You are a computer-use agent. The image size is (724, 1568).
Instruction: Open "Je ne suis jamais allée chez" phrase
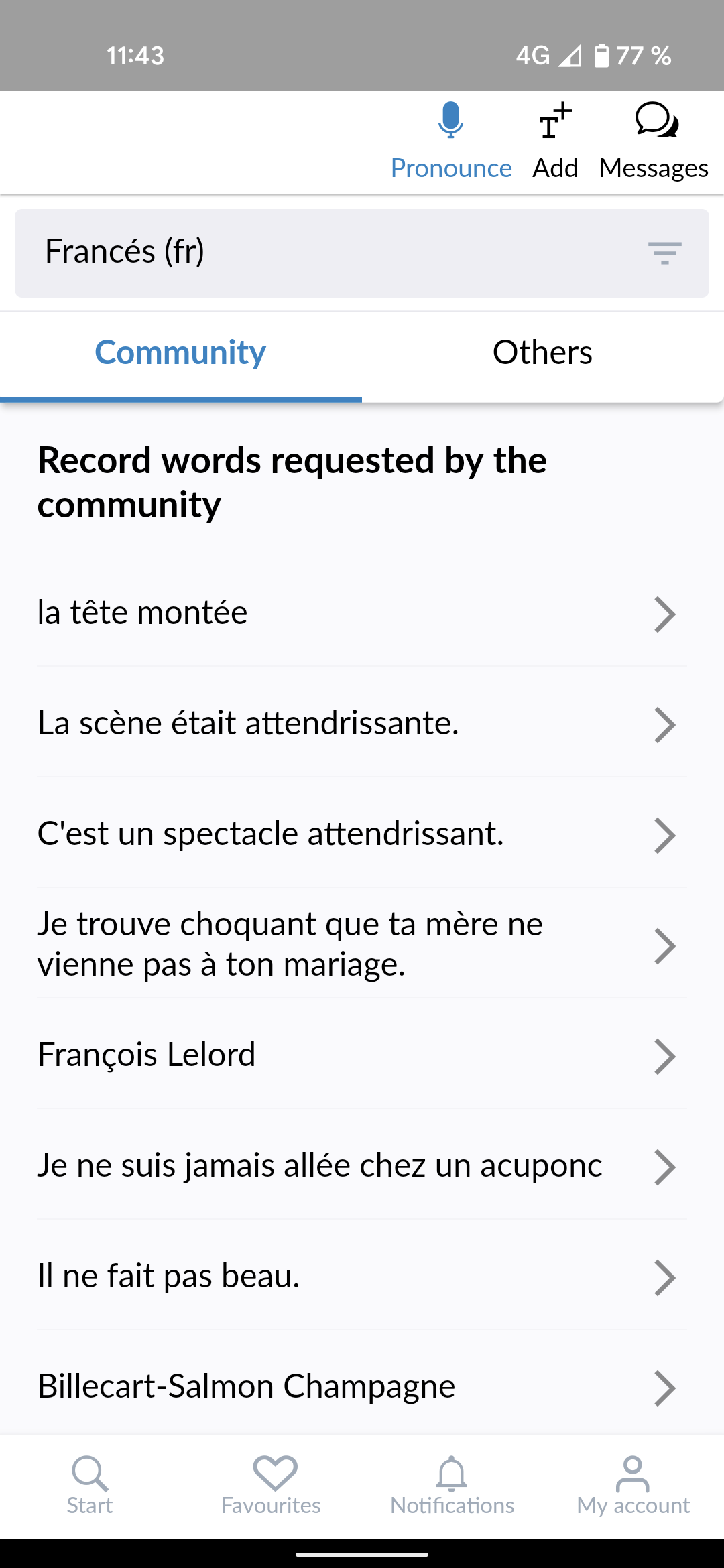362,1166
